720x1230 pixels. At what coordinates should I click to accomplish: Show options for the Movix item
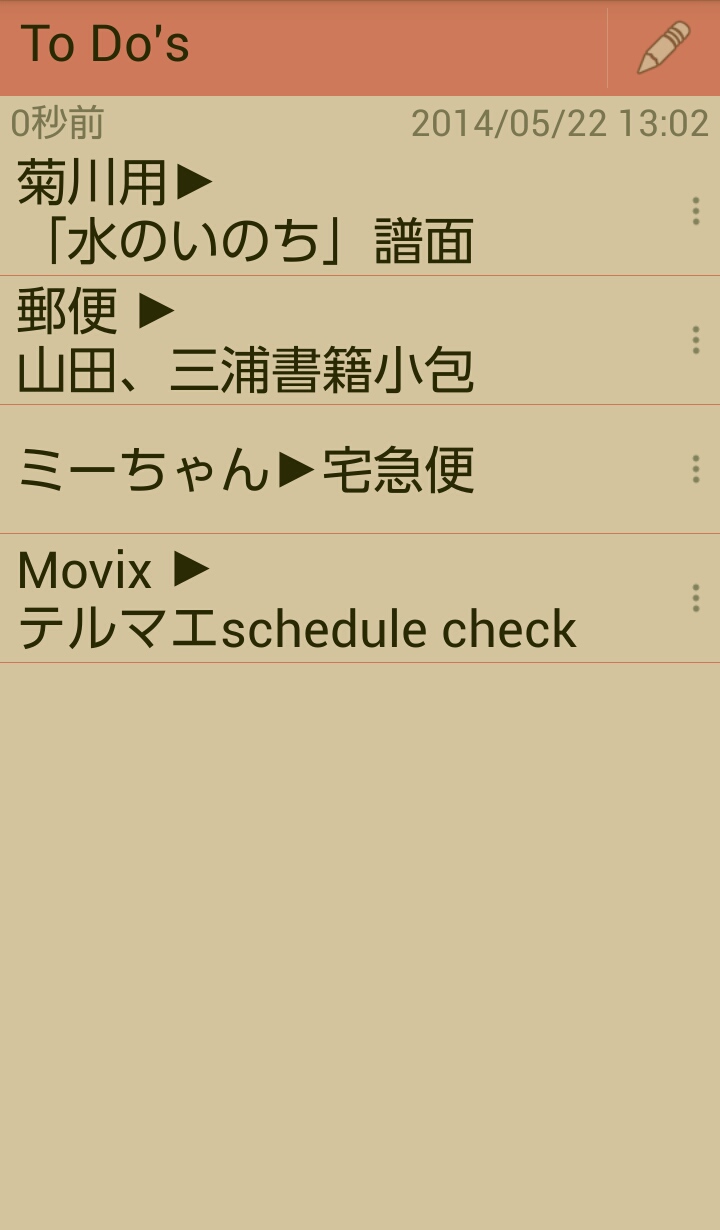(x=695, y=598)
